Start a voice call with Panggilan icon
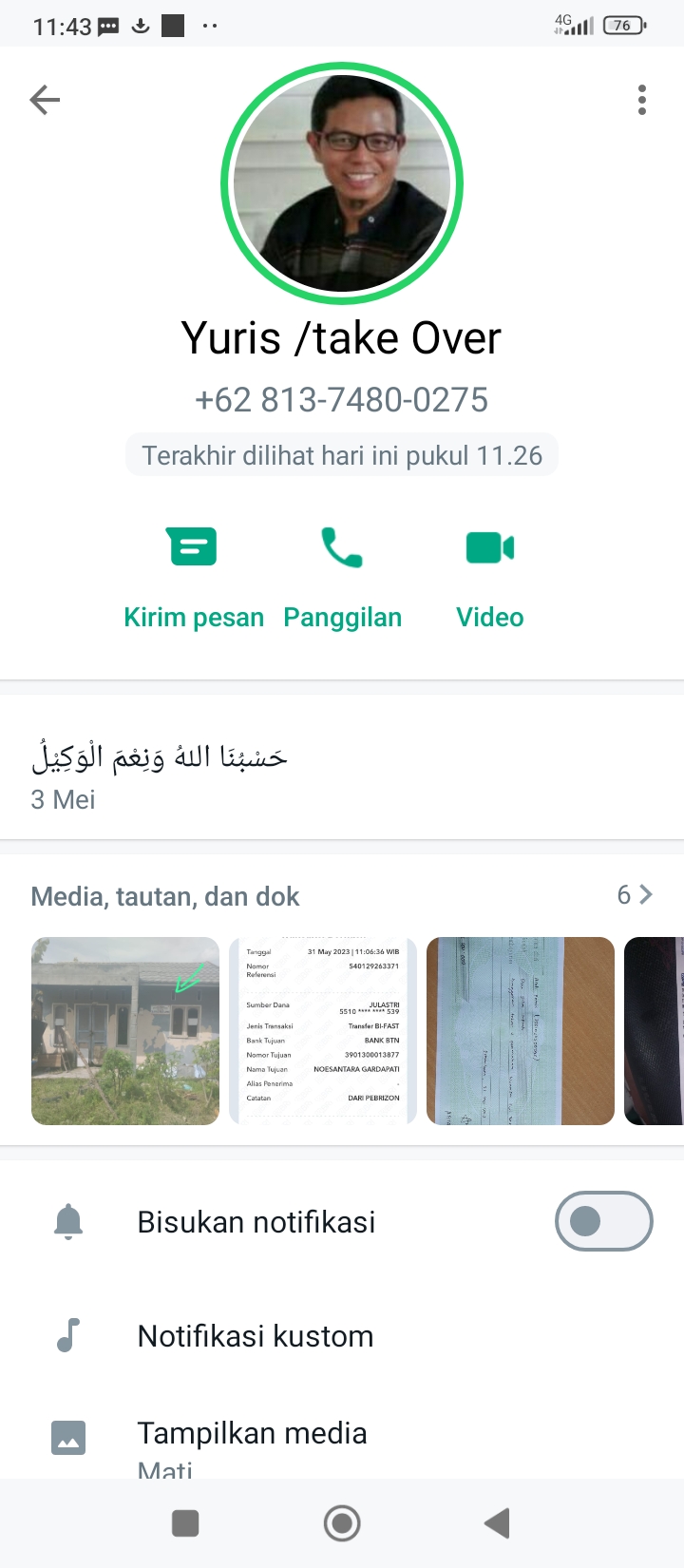 [x=343, y=546]
